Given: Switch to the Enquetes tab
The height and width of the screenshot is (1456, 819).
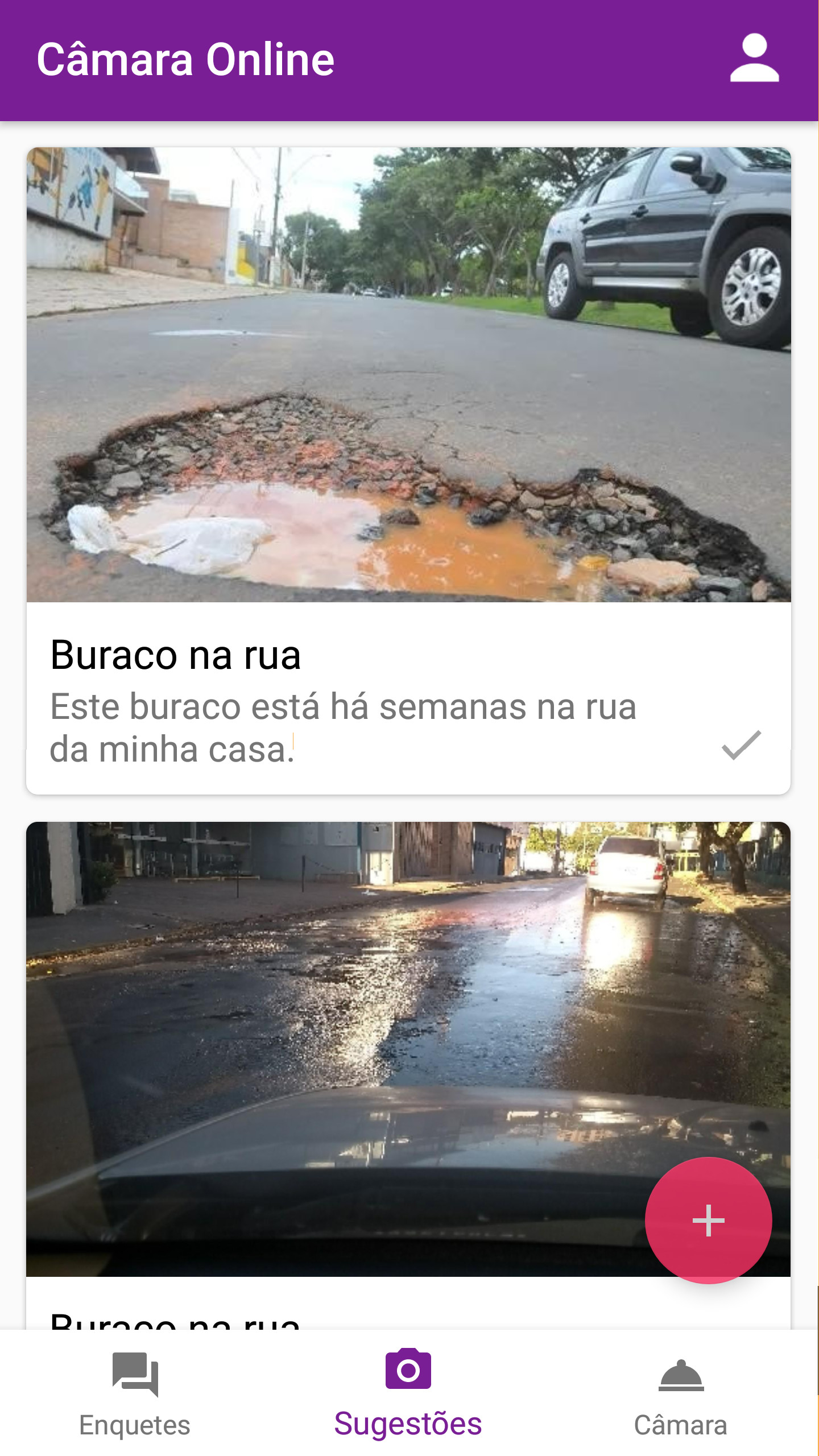Looking at the screenshot, I should point(135,1393).
